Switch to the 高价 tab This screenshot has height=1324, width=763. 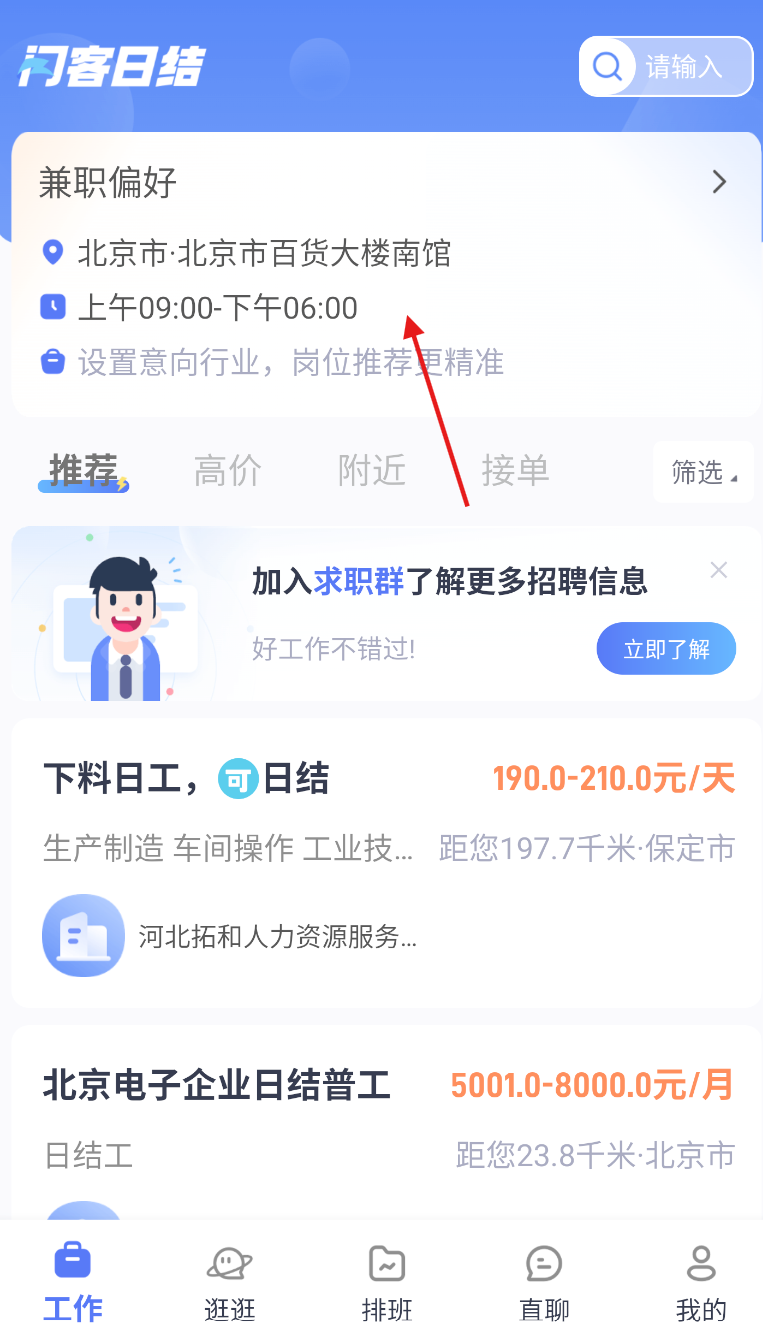pos(228,470)
